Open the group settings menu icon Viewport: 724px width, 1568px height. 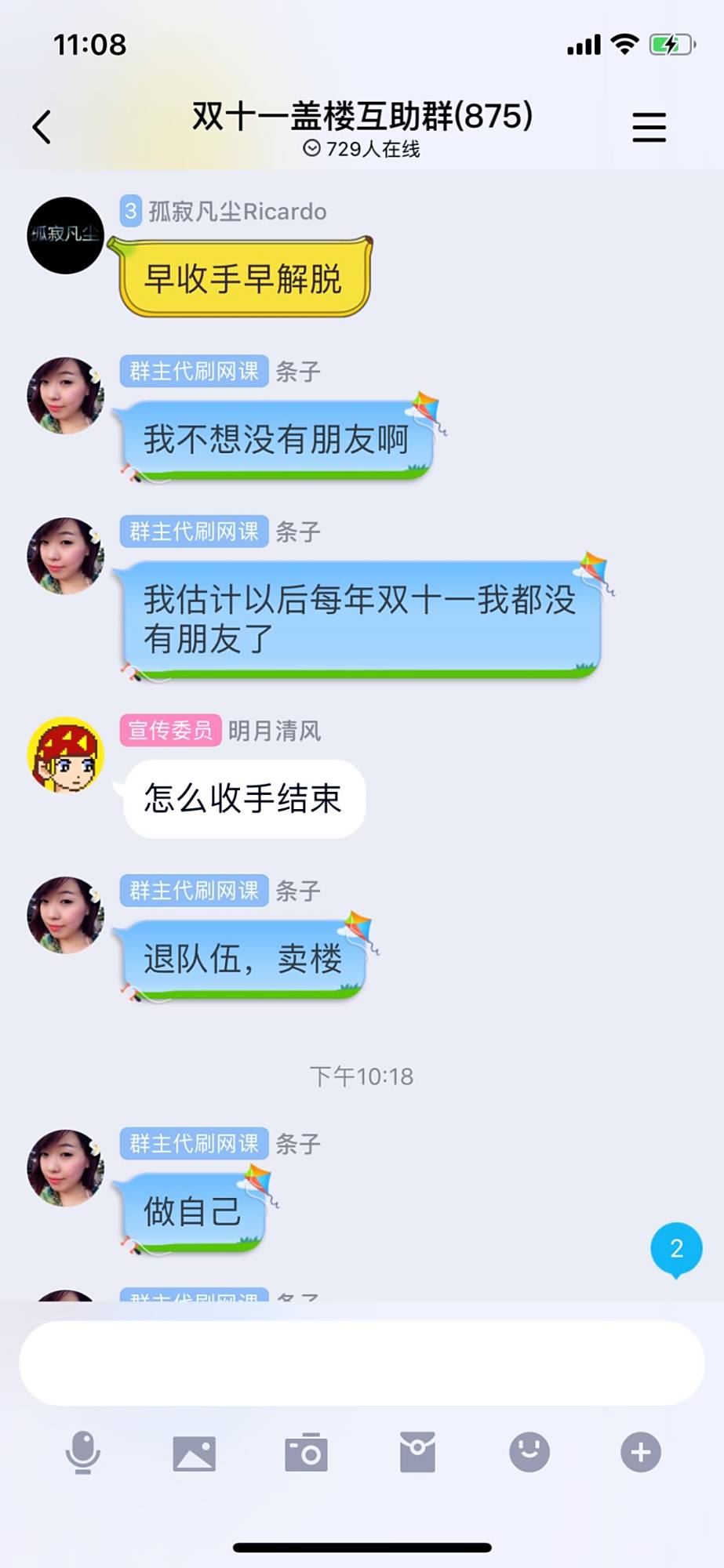(649, 127)
